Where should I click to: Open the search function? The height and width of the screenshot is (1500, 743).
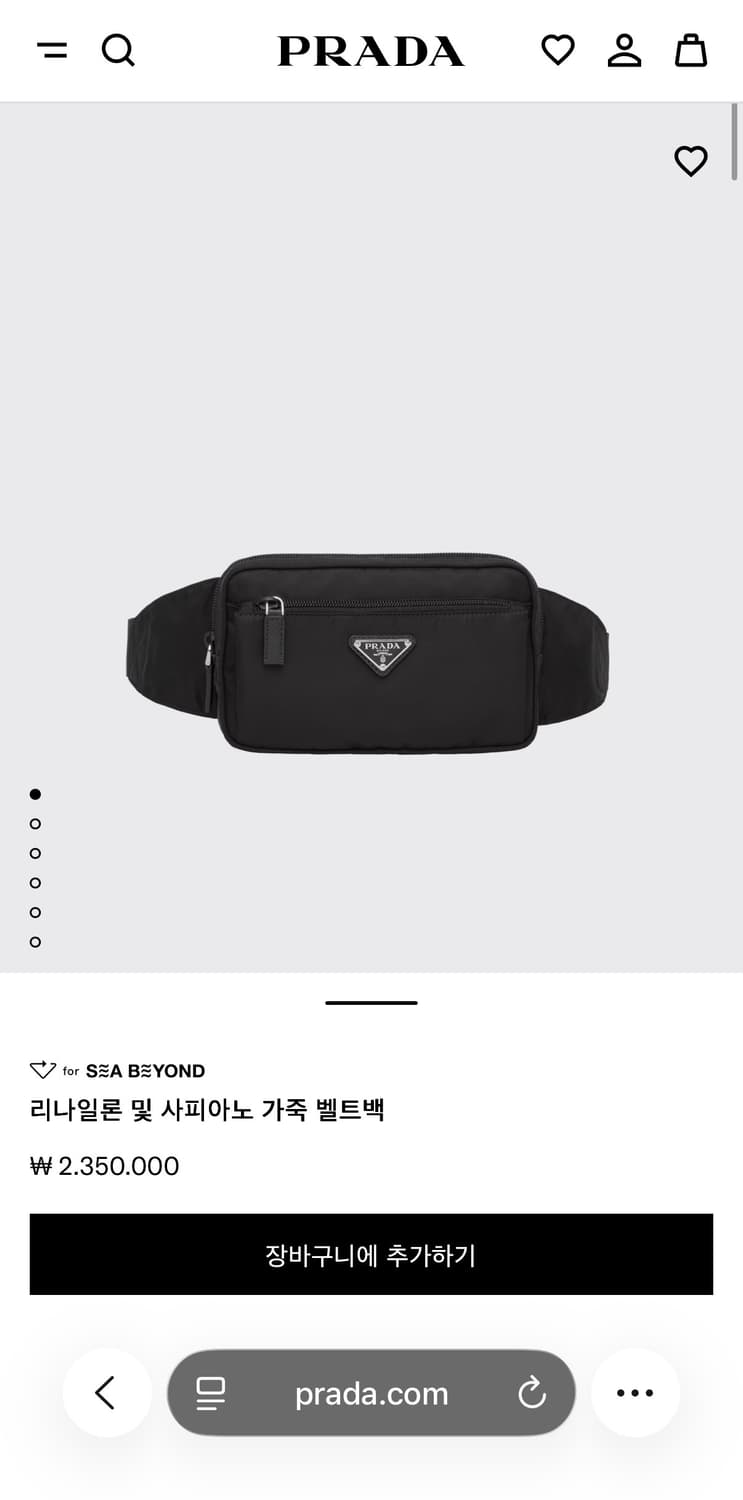coord(118,50)
